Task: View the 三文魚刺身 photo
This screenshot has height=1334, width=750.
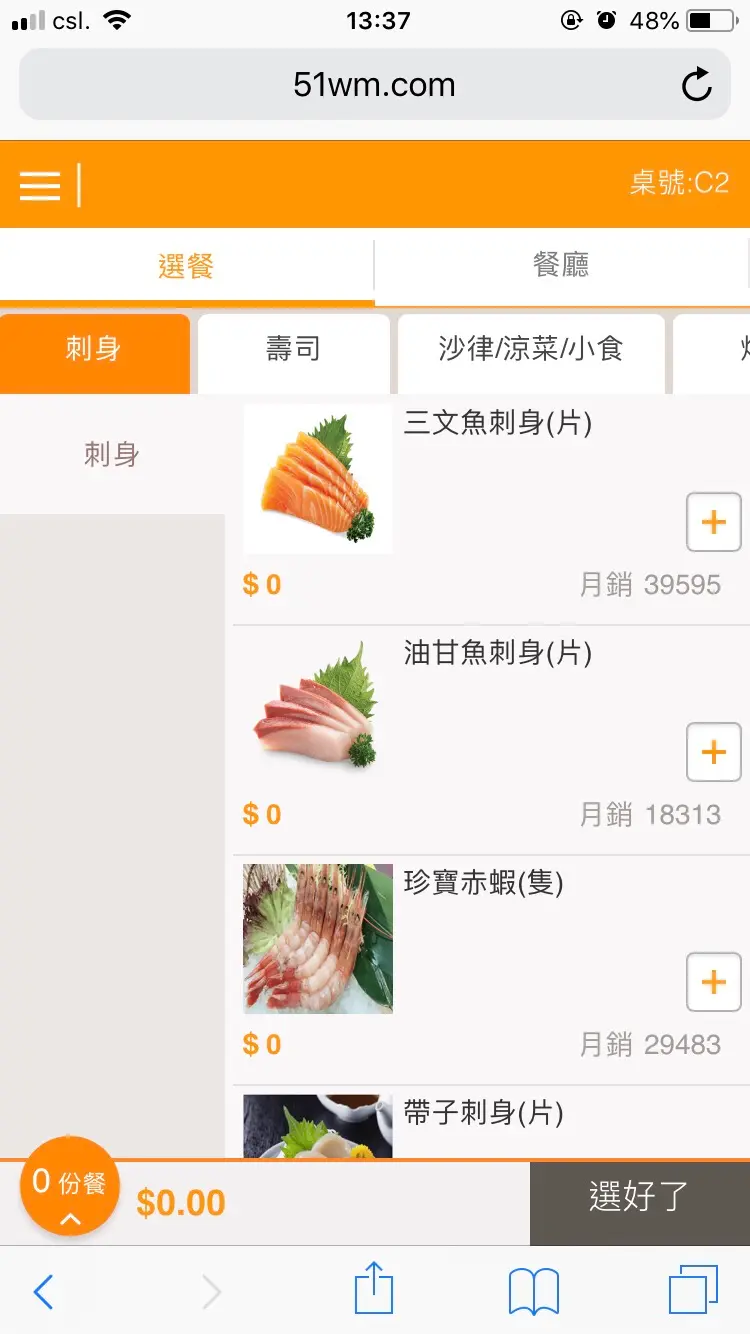Action: point(318,479)
